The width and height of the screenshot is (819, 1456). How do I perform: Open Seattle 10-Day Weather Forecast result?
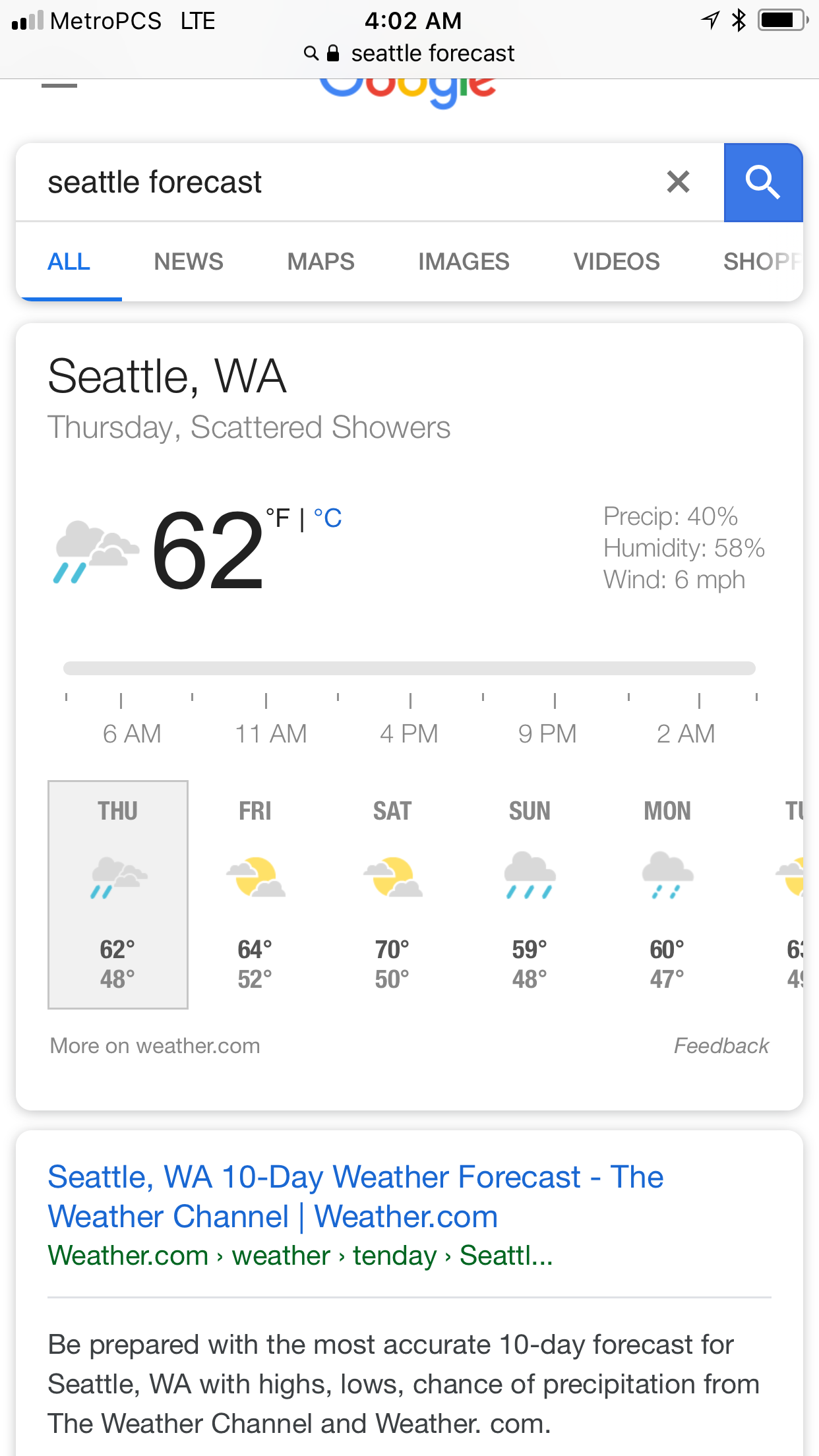point(355,1196)
